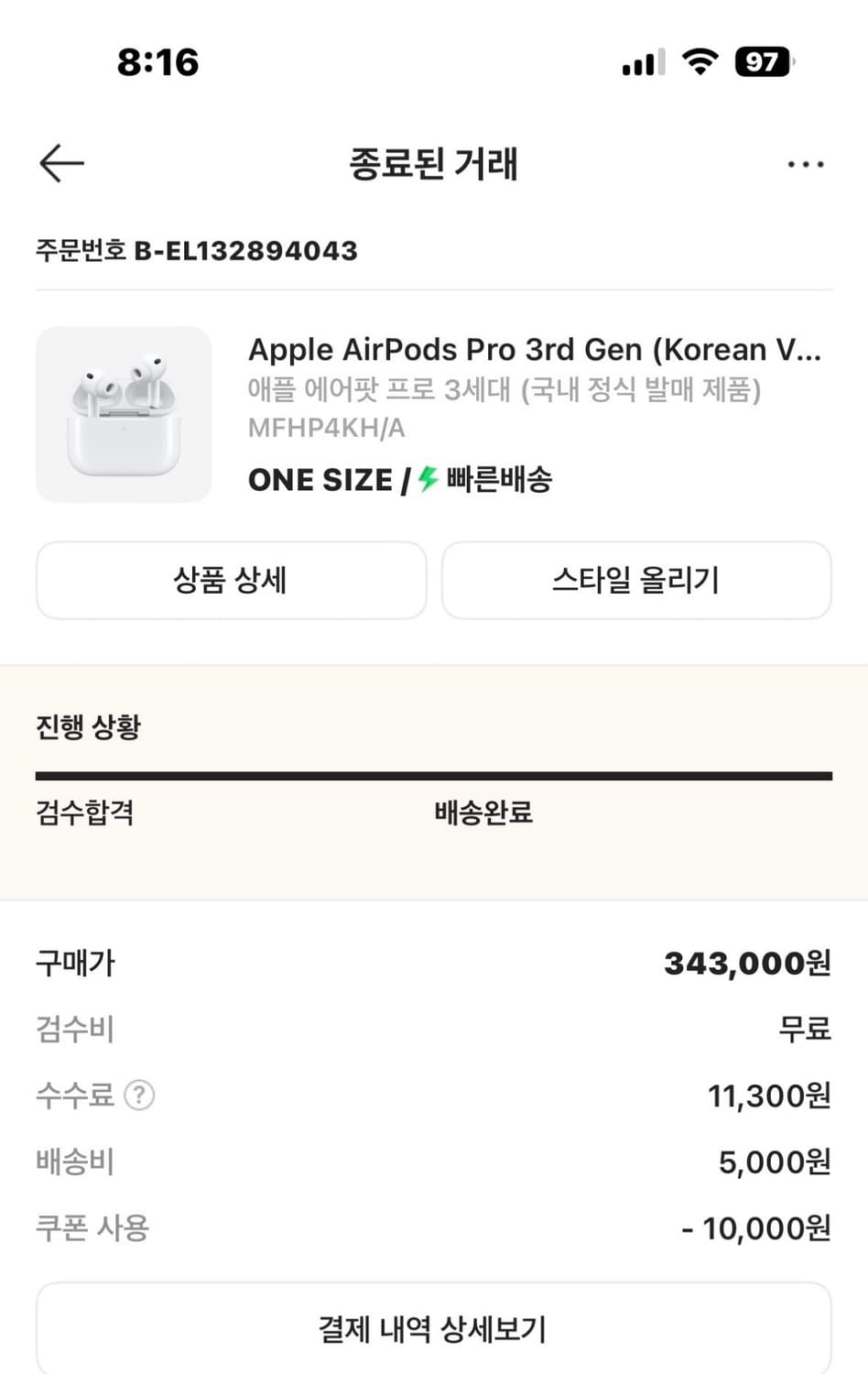The image size is (868, 1374).
Task: Tap the back arrow to return
Action: point(60,163)
